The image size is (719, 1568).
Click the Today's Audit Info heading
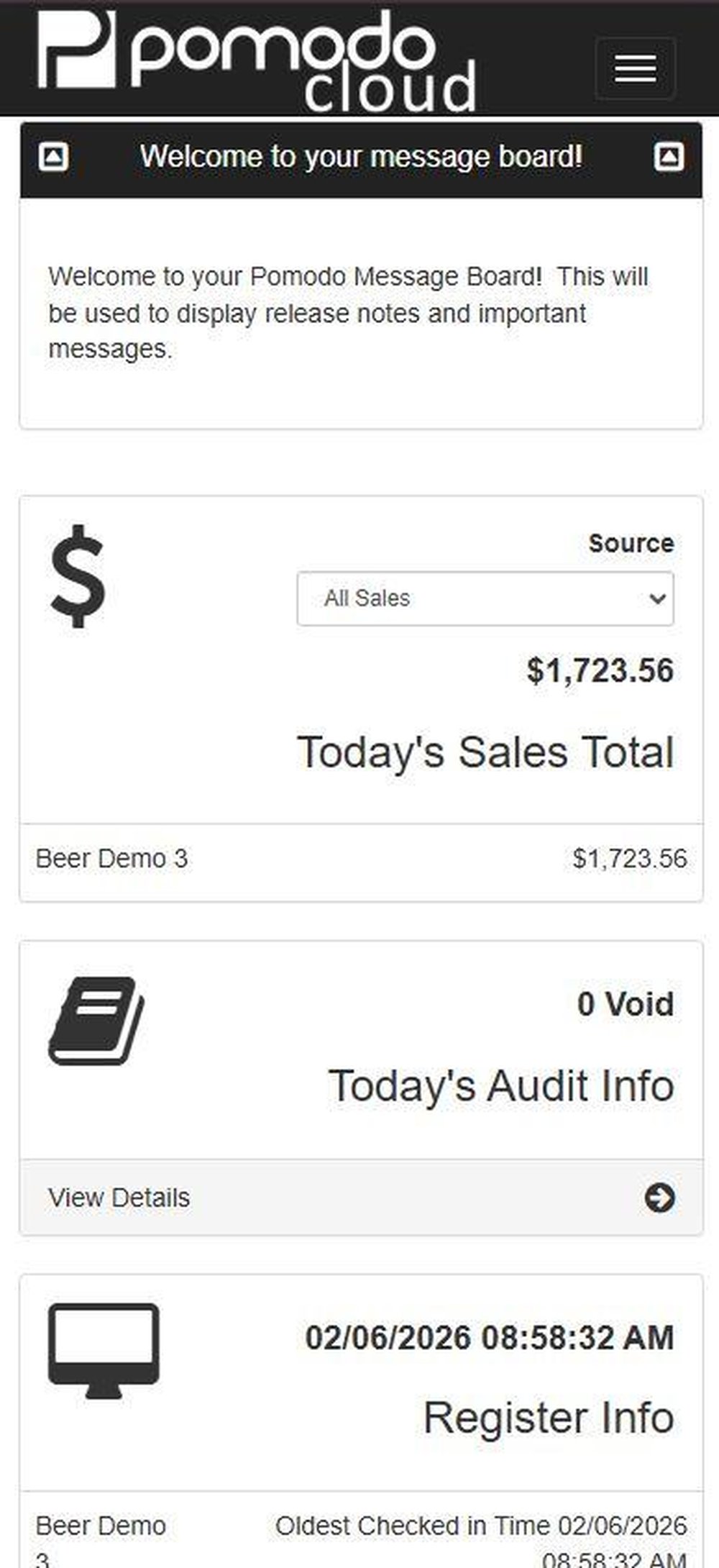coord(502,1086)
